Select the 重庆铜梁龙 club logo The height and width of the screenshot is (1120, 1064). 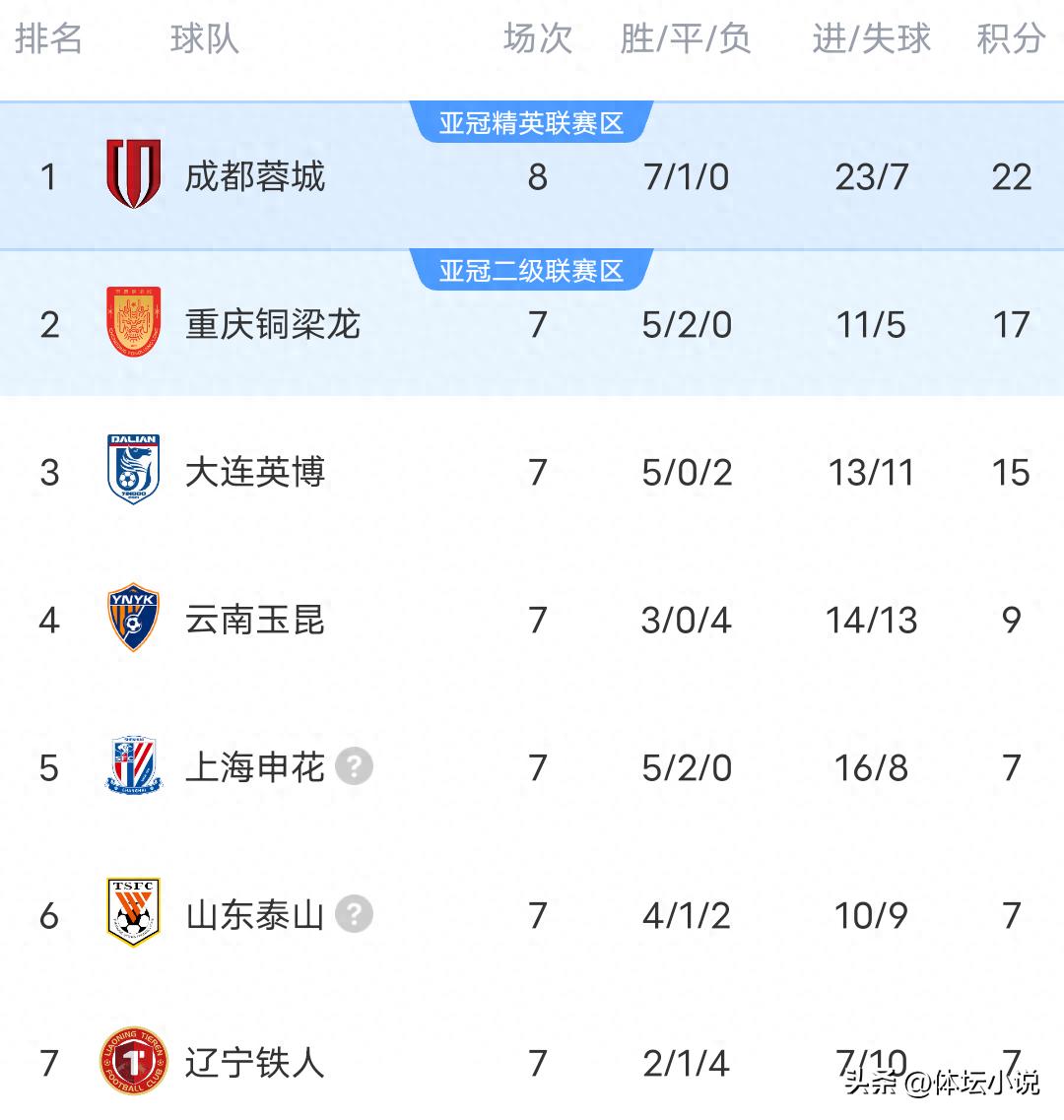tap(133, 324)
